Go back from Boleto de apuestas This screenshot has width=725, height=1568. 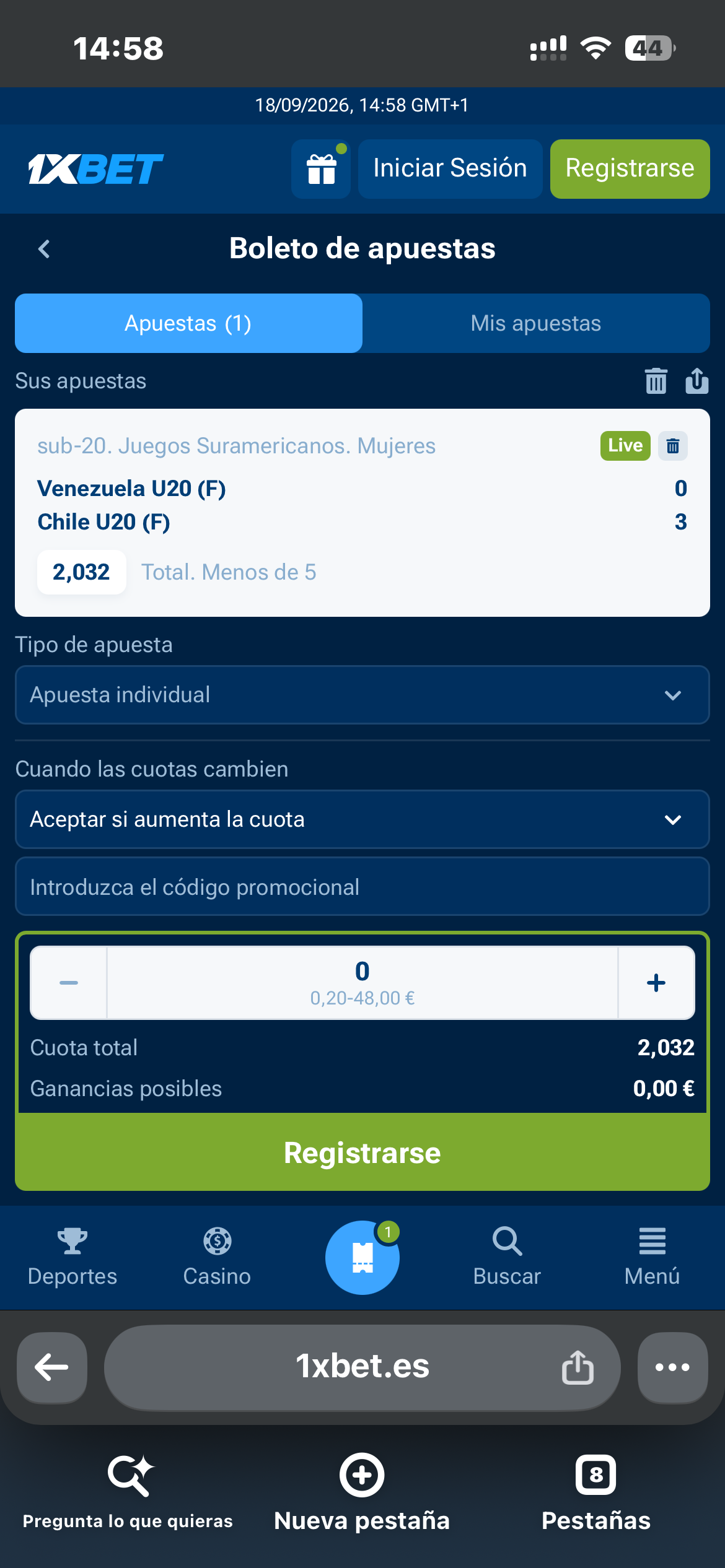click(x=44, y=249)
